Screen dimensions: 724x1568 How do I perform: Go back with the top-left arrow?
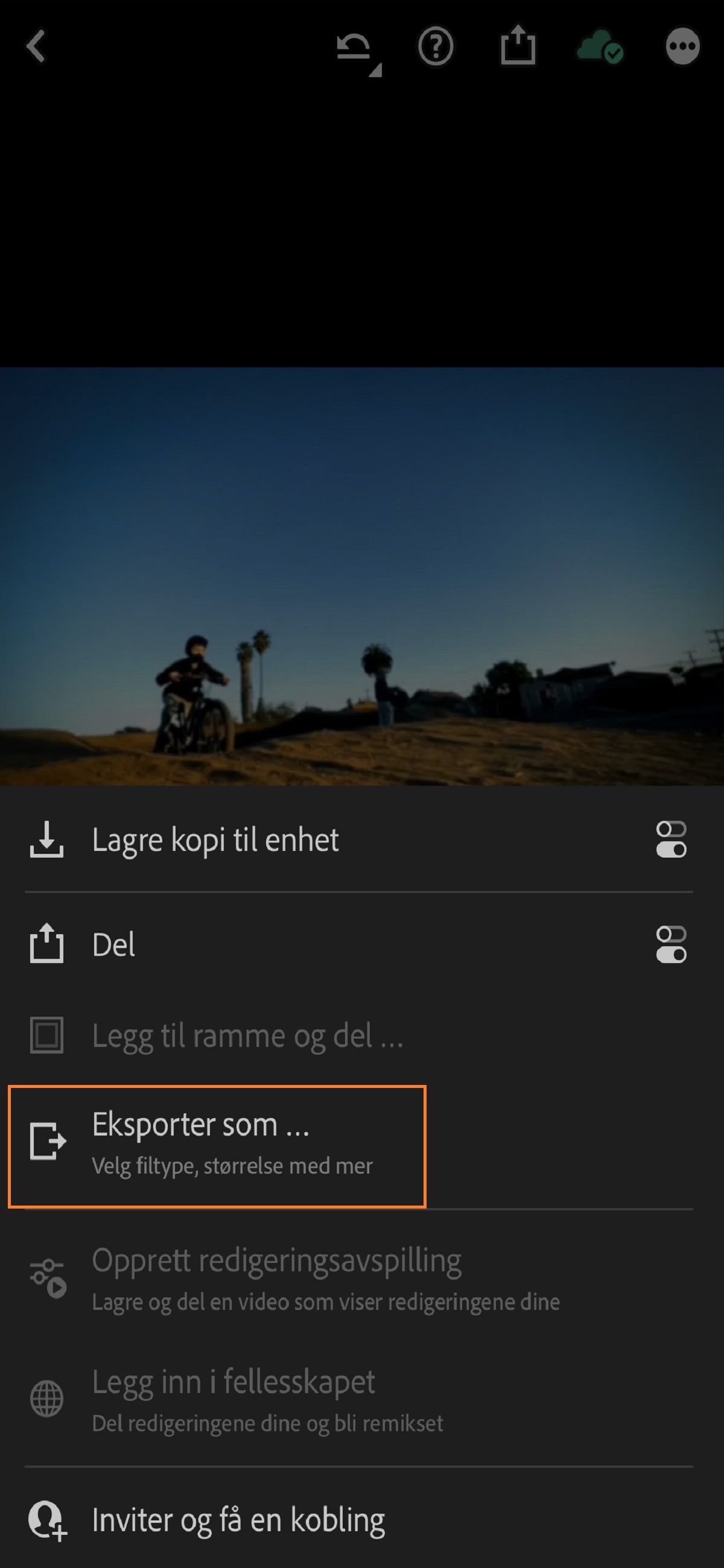coord(37,47)
